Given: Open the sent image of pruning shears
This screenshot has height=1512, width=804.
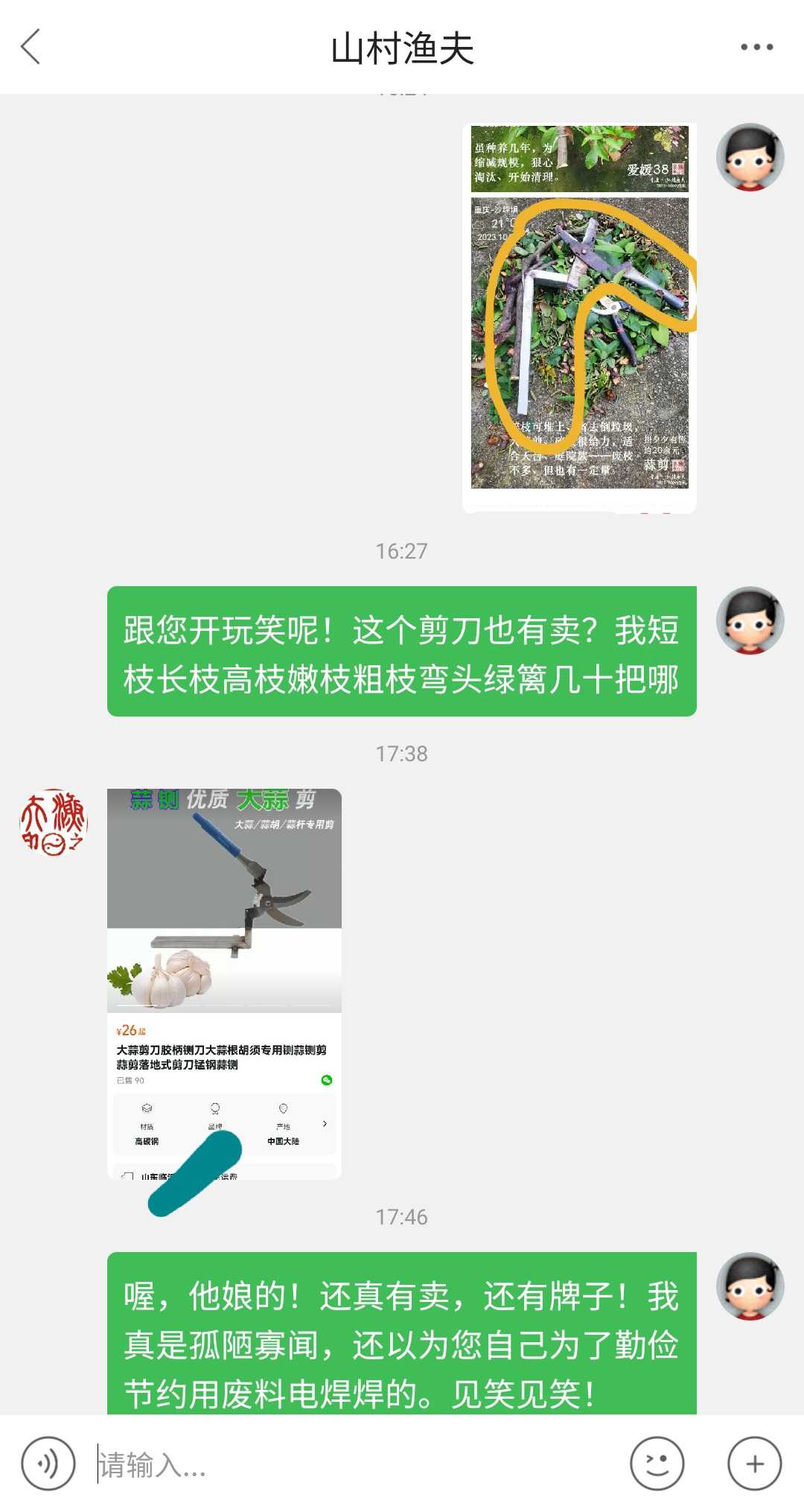Looking at the screenshot, I should pos(579,317).
